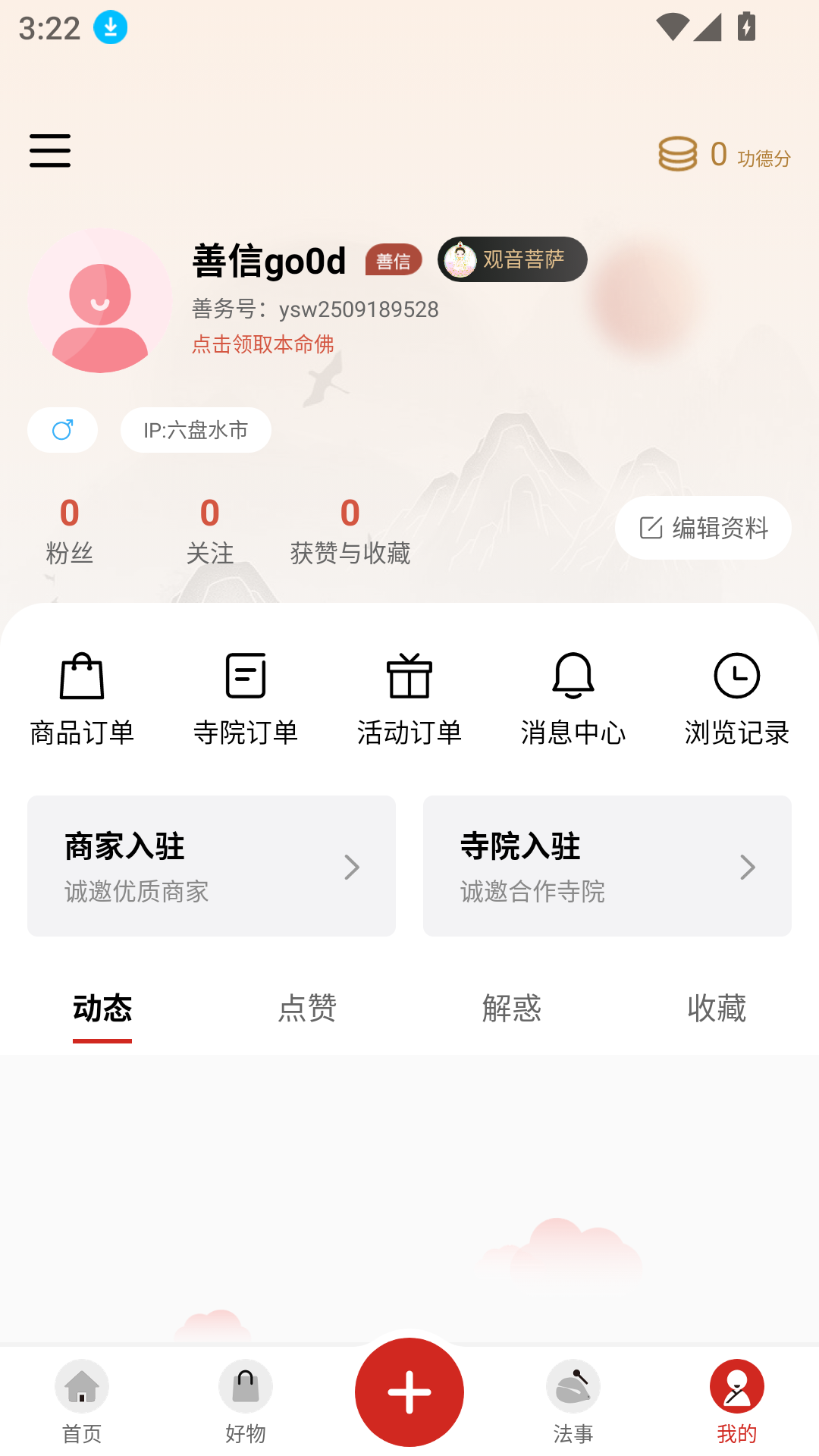View 浏览记录 browsing history
The width and height of the screenshot is (819, 1456).
[737, 699]
